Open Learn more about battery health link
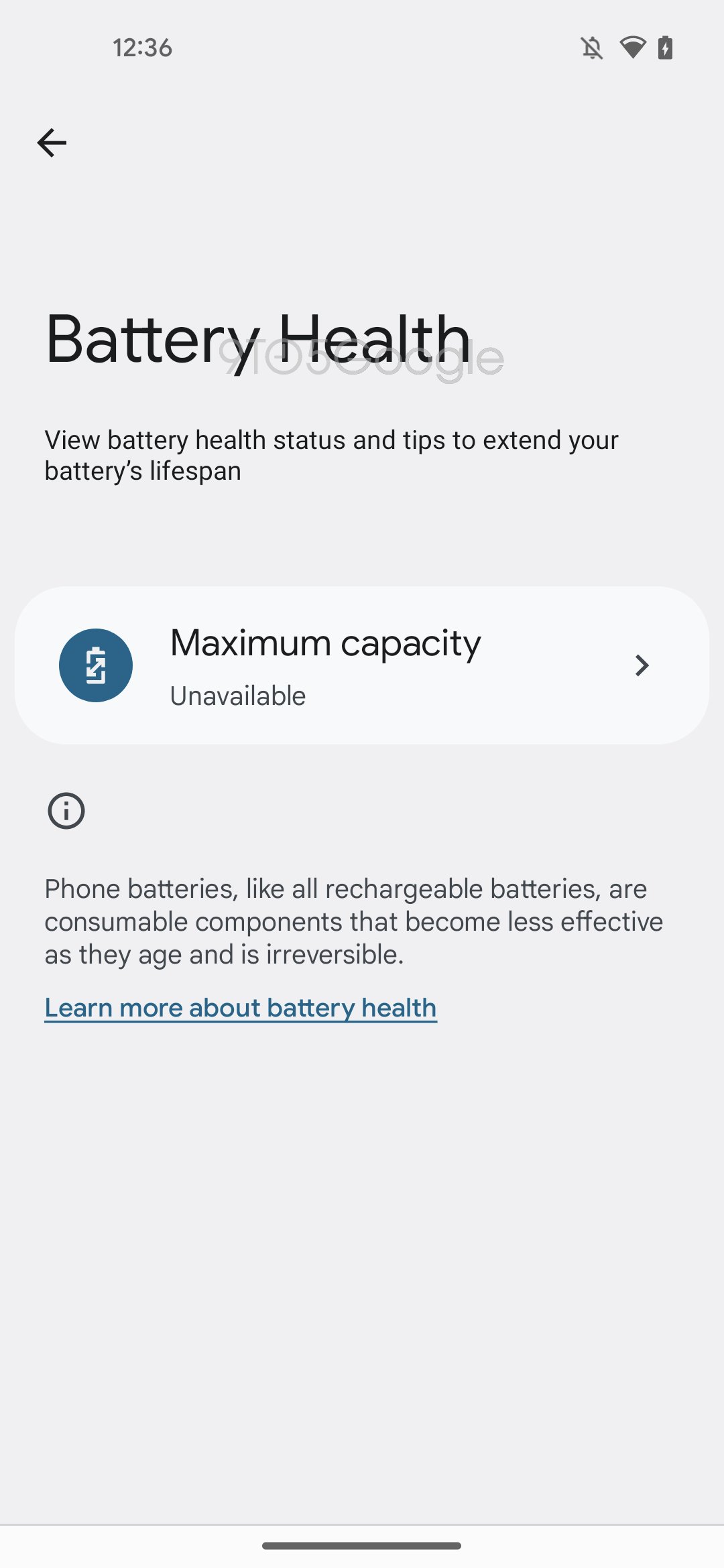The width and height of the screenshot is (724, 1568). [241, 1008]
